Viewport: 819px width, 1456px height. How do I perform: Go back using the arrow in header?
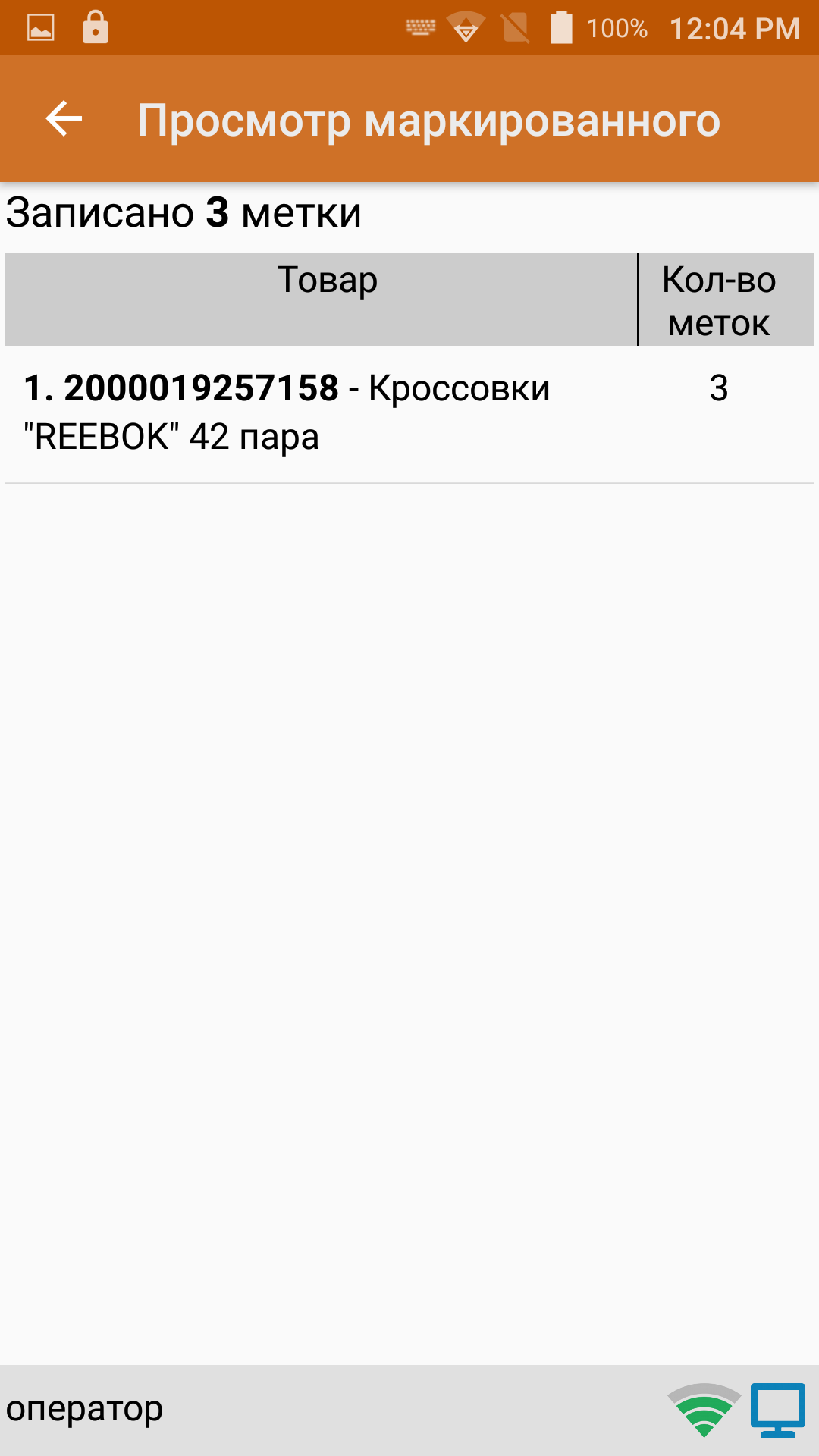(x=64, y=119)
